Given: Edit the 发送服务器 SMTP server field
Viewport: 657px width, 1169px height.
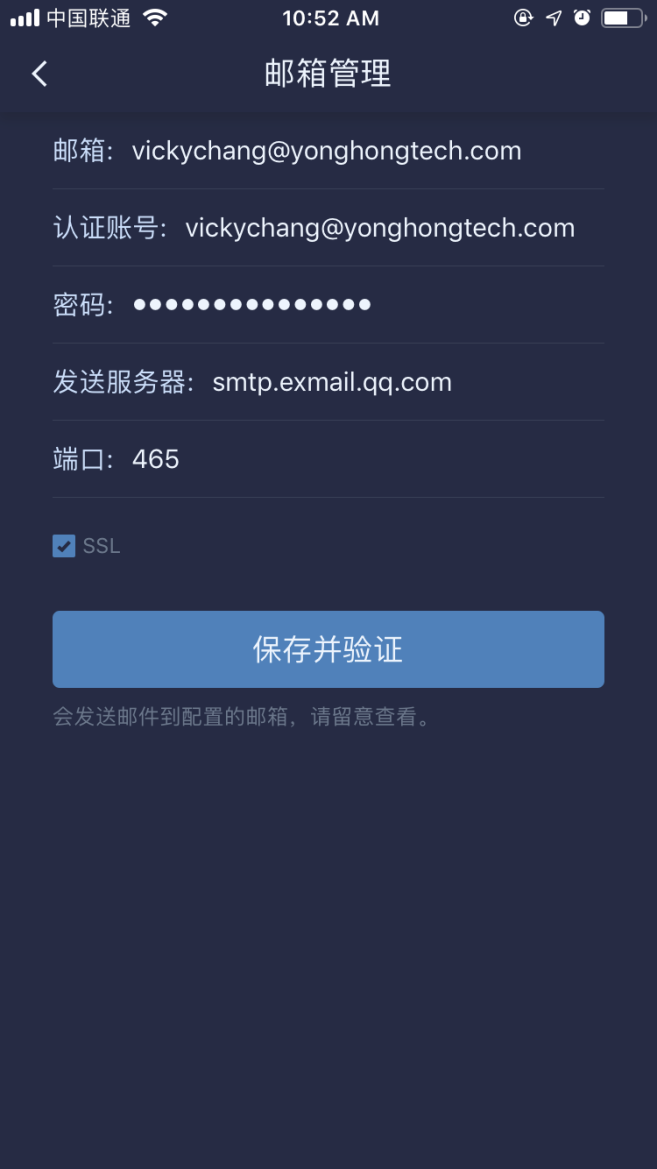Looking at the screenshot, I should pyautogui.click(x=332, y=382).
